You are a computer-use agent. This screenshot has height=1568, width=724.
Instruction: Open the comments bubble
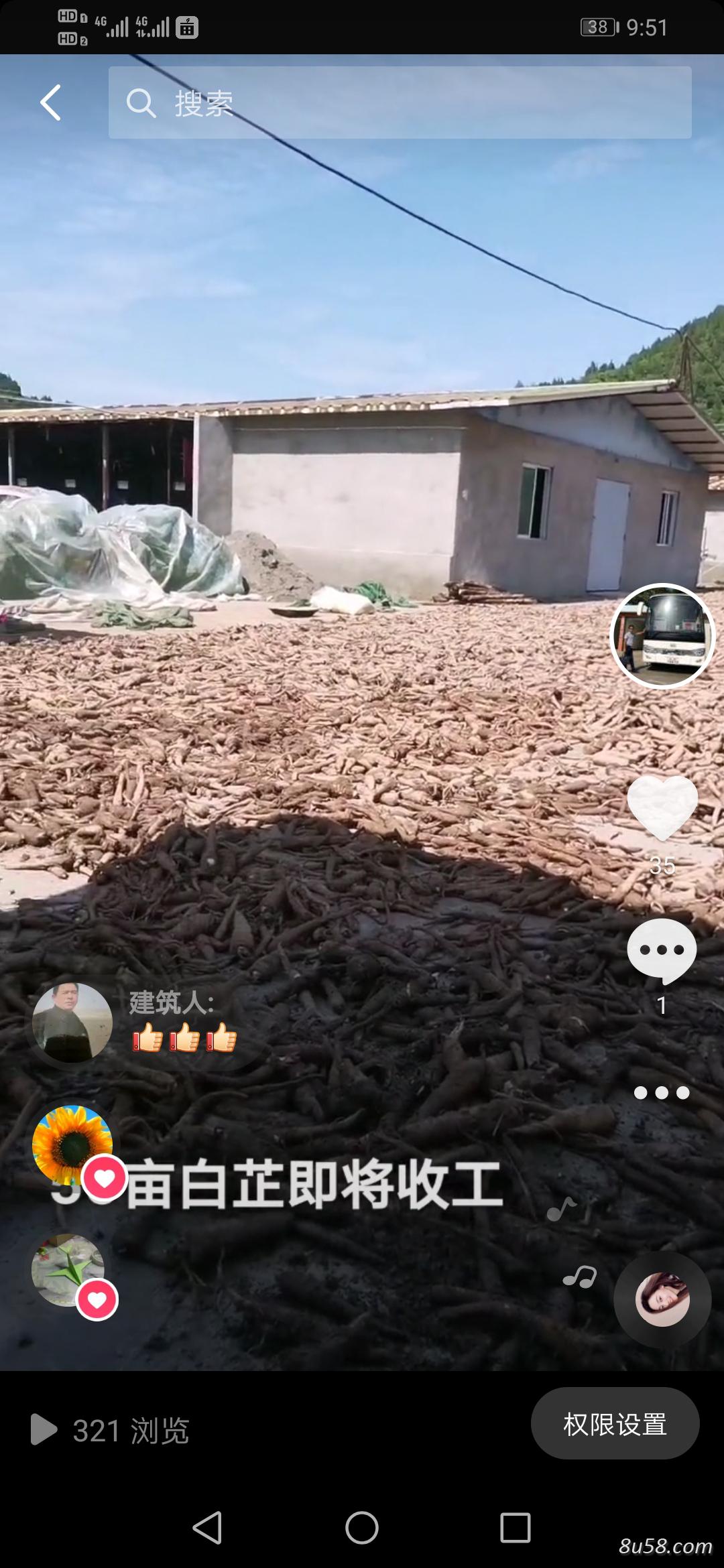pos(662,950)
